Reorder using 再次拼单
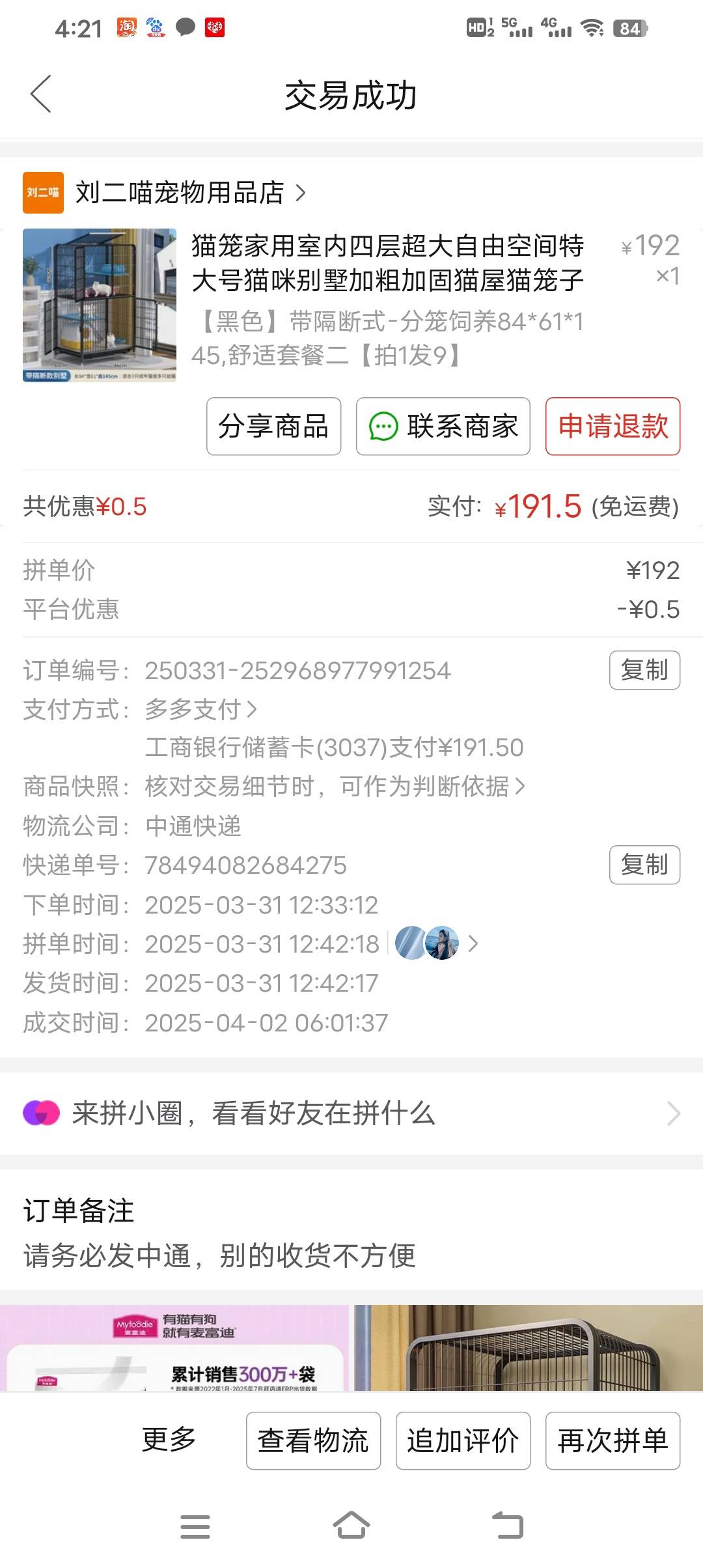This screenshot has width=703, height=1568. click(613, 1440)
